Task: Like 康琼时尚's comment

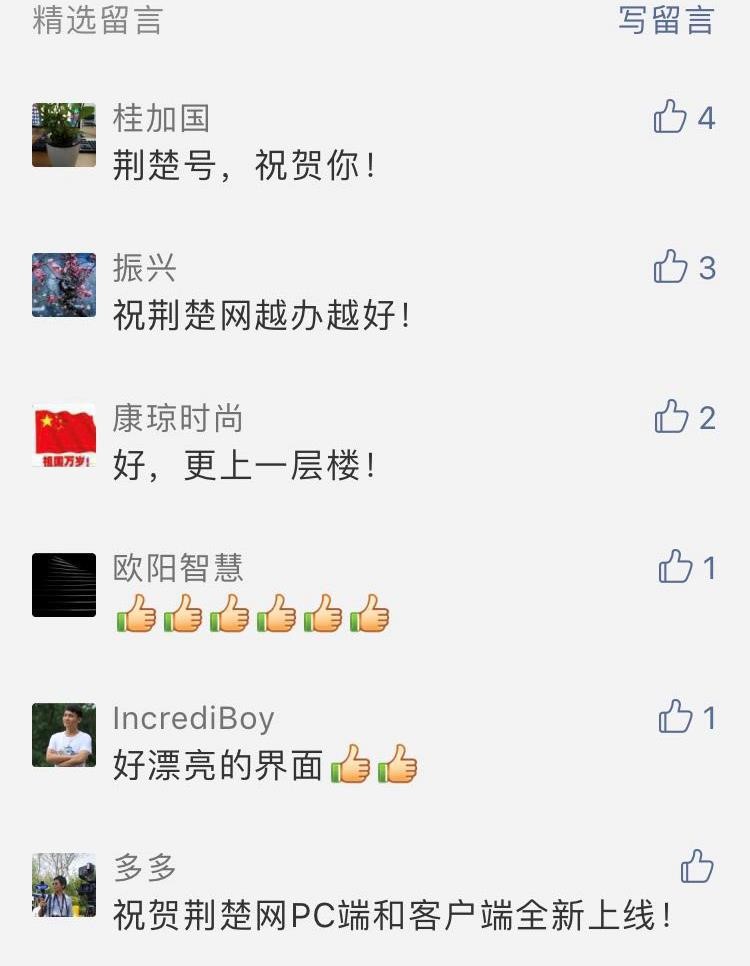Action: pos(672,417)
